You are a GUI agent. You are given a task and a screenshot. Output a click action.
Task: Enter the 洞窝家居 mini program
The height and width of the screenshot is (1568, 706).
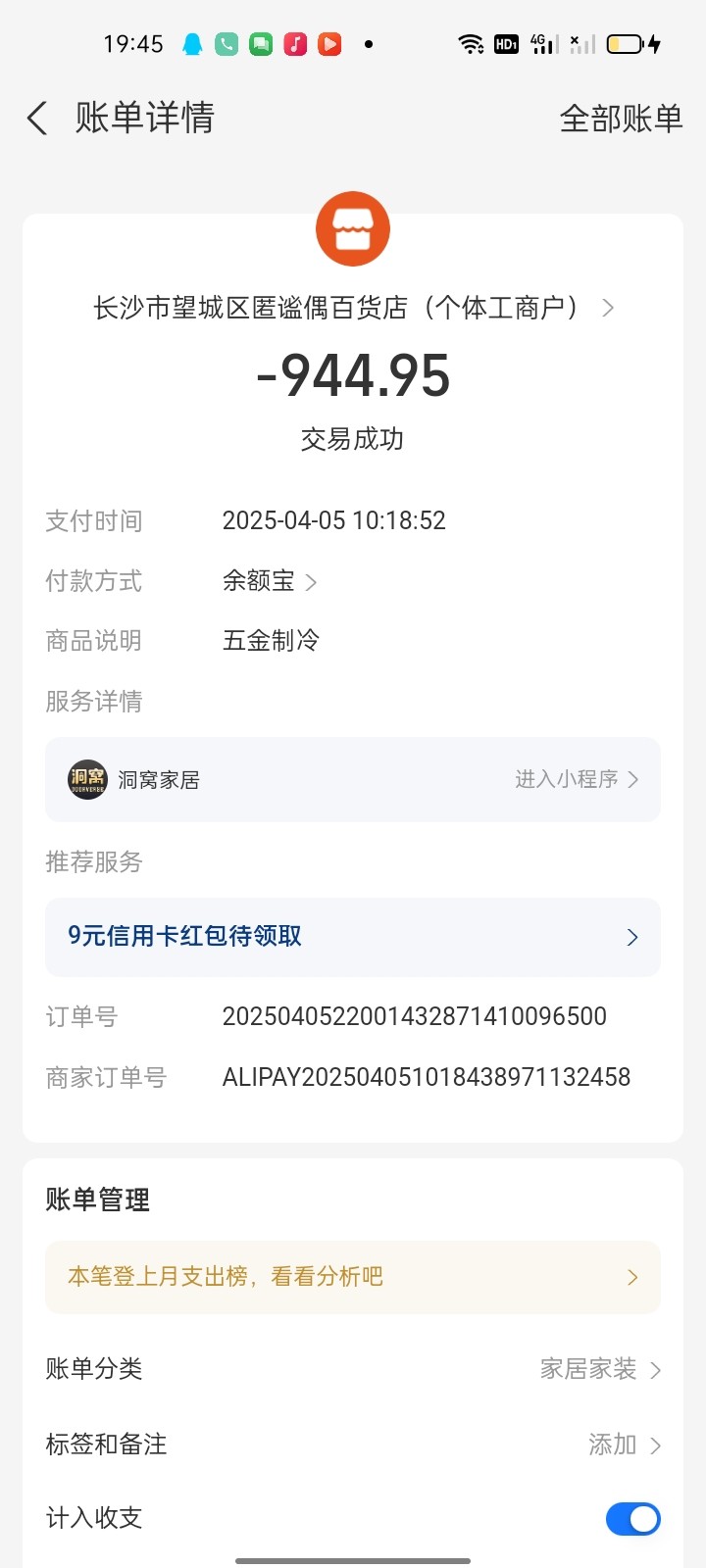(353, 779)
